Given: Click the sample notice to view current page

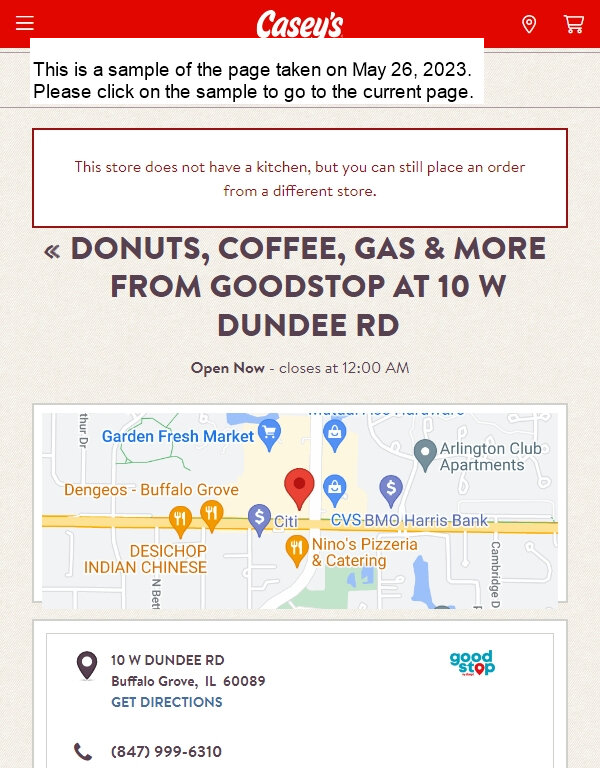Looking at the screenshot, I should [257, 80].
